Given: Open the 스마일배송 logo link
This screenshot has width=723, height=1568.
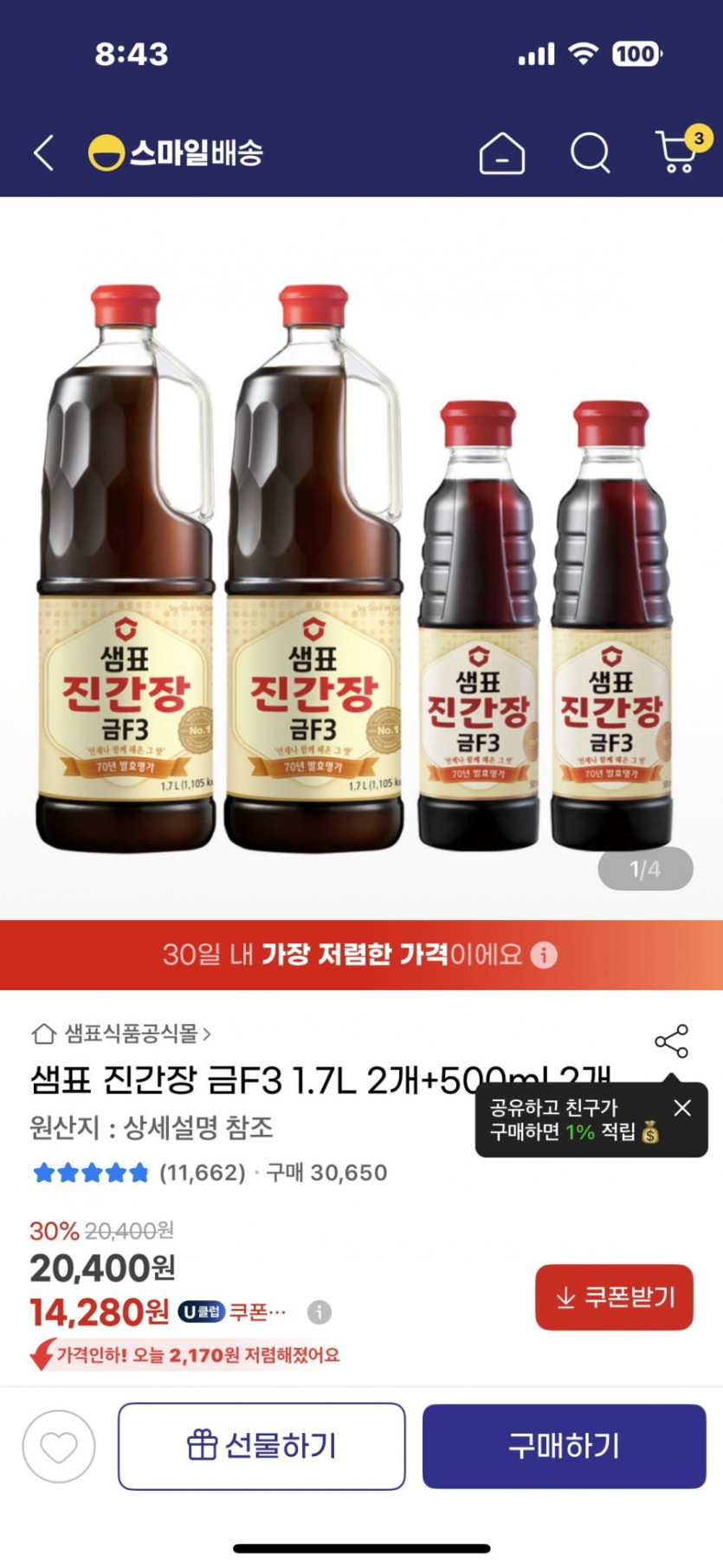Looking at the screenshot, I should tap(176, 153).
